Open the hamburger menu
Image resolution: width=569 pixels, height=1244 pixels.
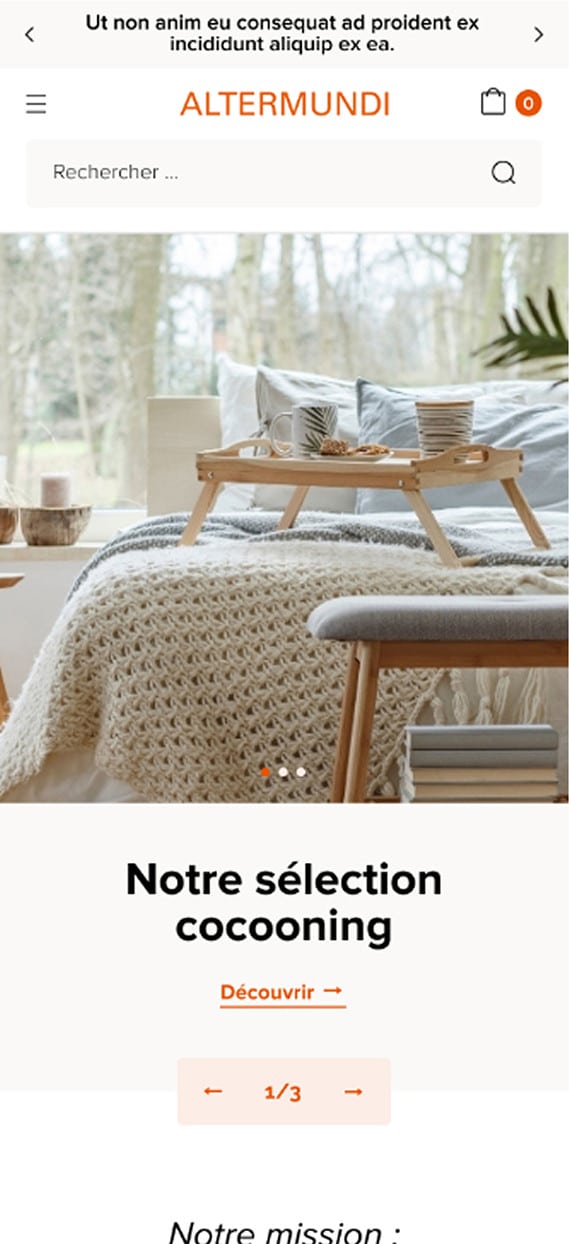point(36,104)
